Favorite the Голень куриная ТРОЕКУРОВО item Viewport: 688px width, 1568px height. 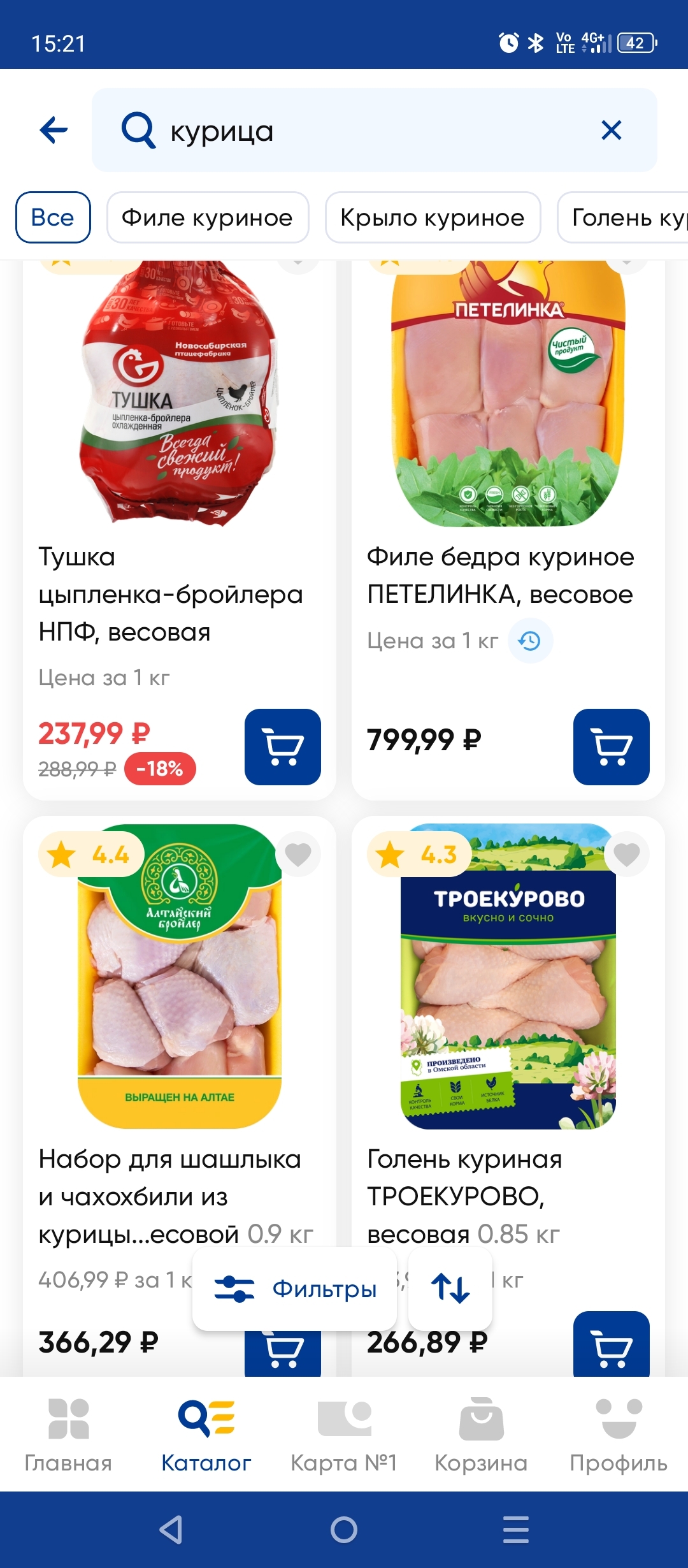pos(626,854)
